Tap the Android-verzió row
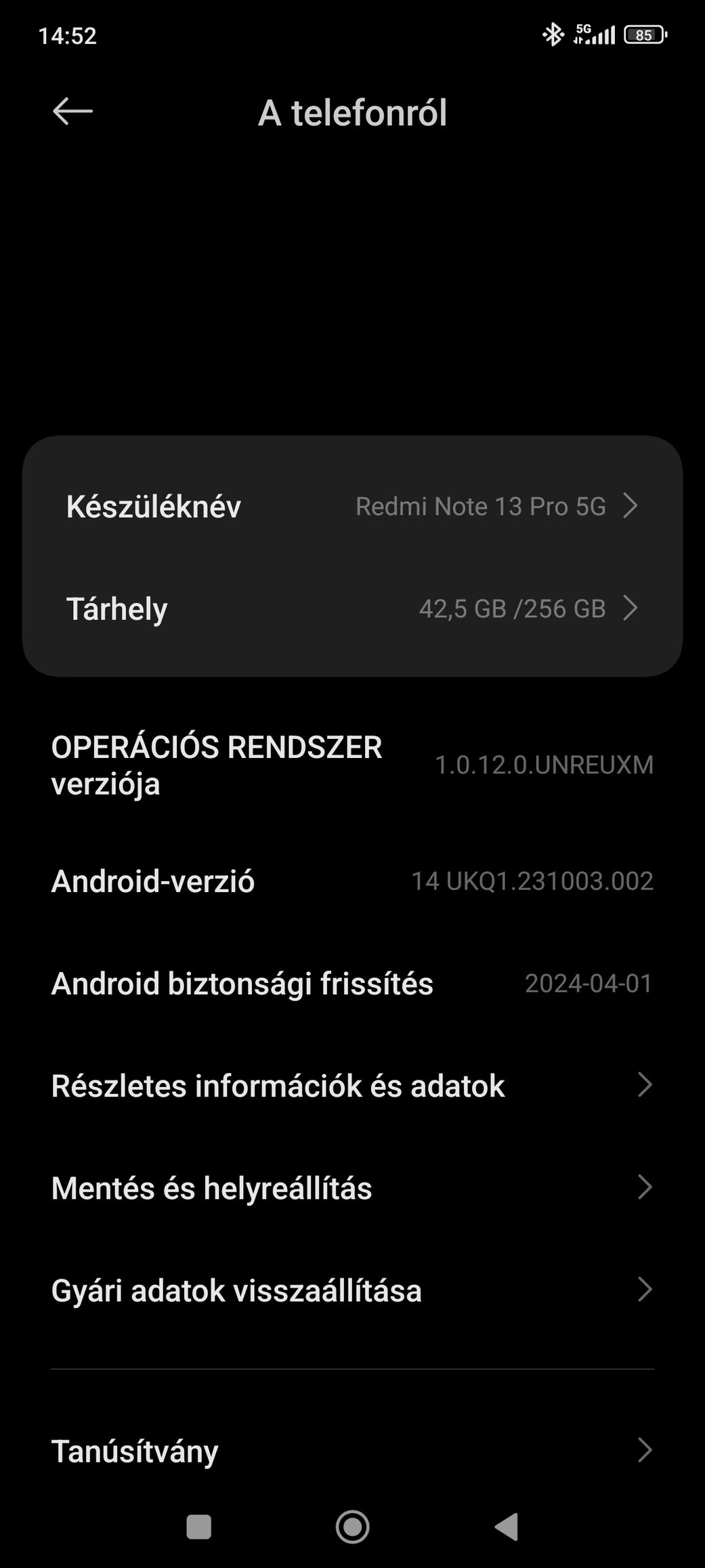 [x=352, y=881]
